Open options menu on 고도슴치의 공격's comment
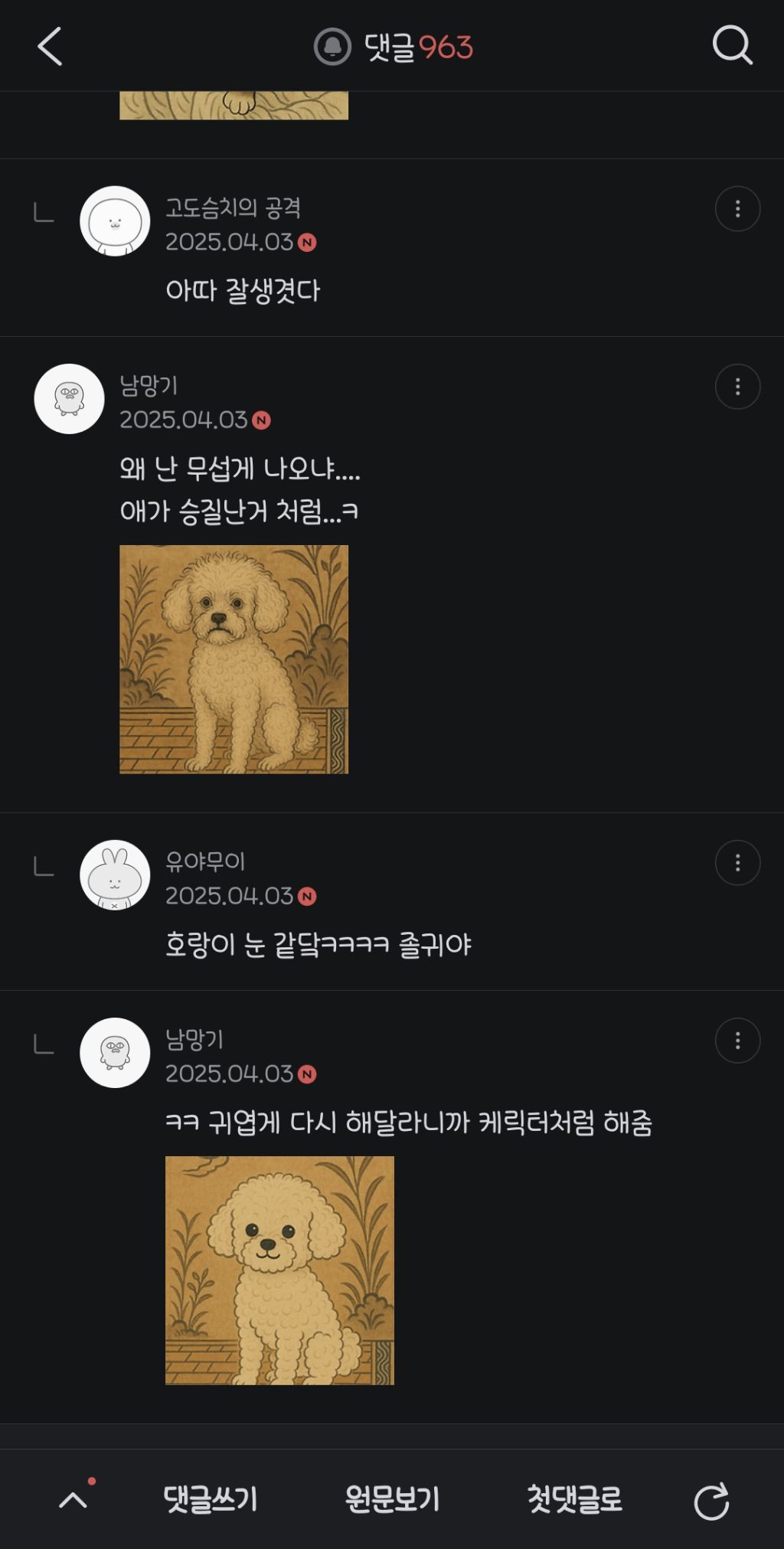Image resolution: width=784 pixels, height=1549 pixels. (x=737, y=209)
